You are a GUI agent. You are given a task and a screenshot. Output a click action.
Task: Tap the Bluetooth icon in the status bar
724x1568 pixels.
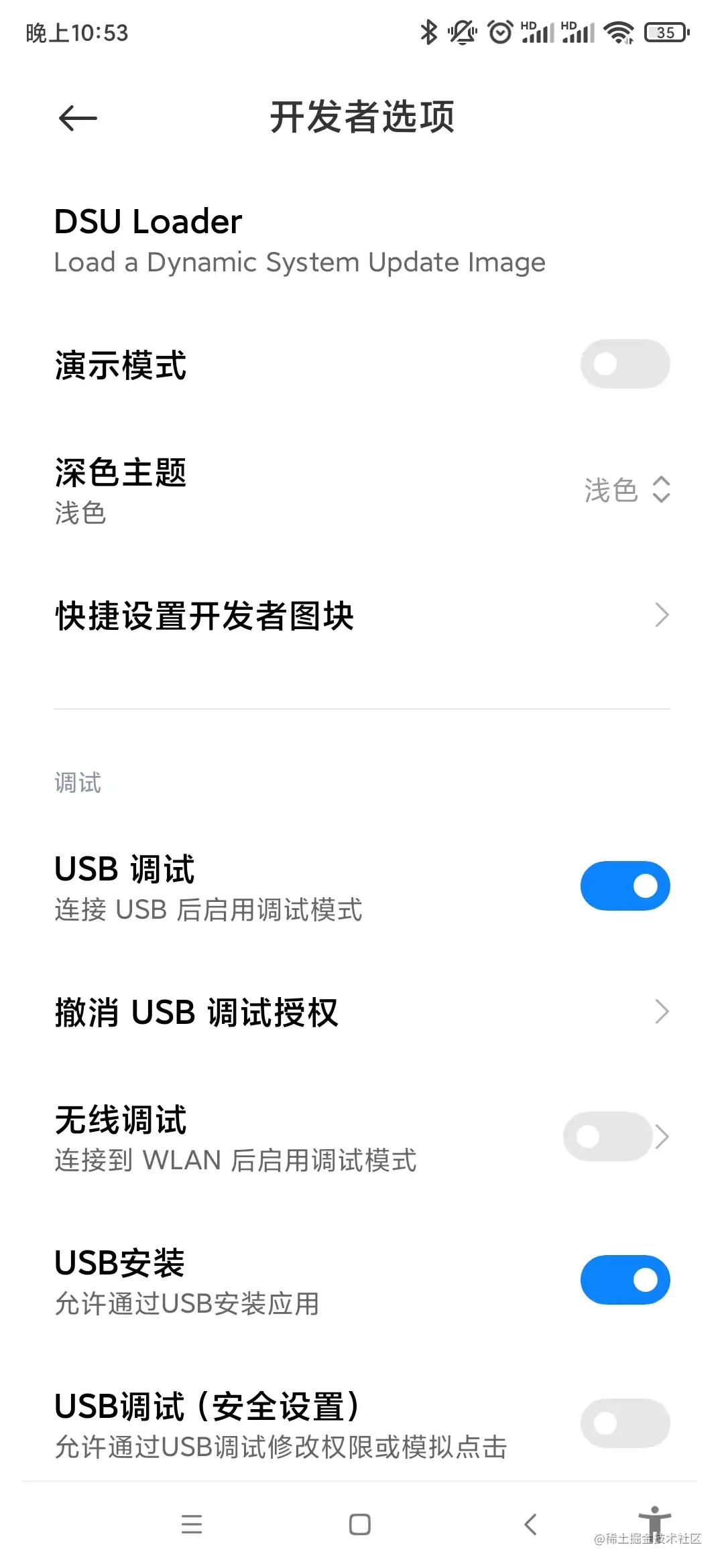tap(427, 31)
